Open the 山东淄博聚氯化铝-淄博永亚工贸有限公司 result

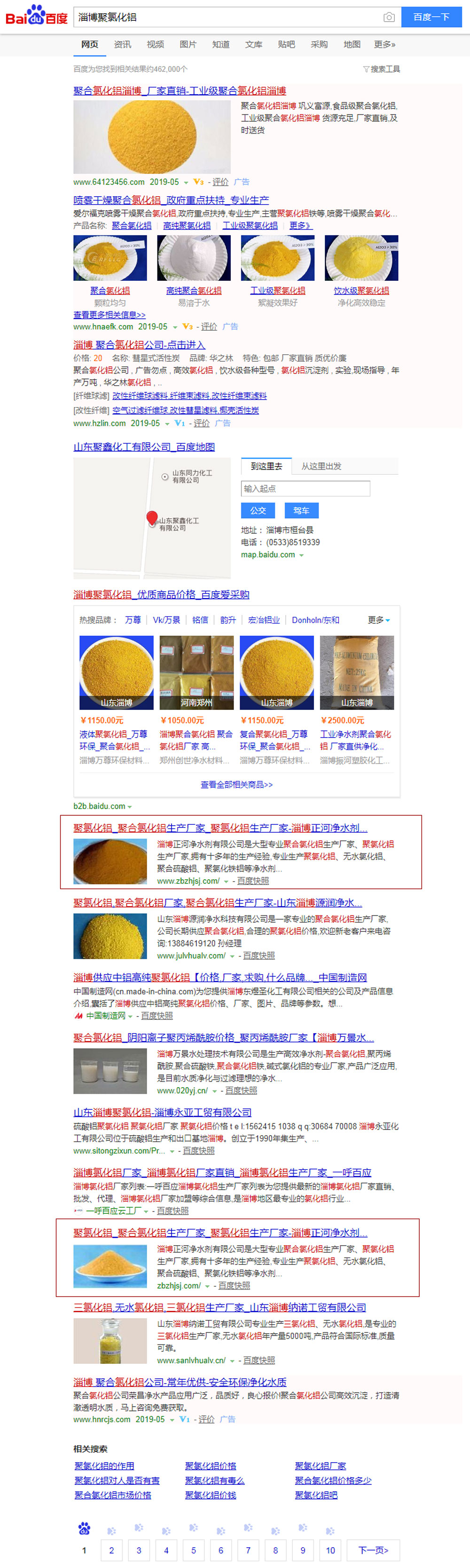click(162, 1112)
